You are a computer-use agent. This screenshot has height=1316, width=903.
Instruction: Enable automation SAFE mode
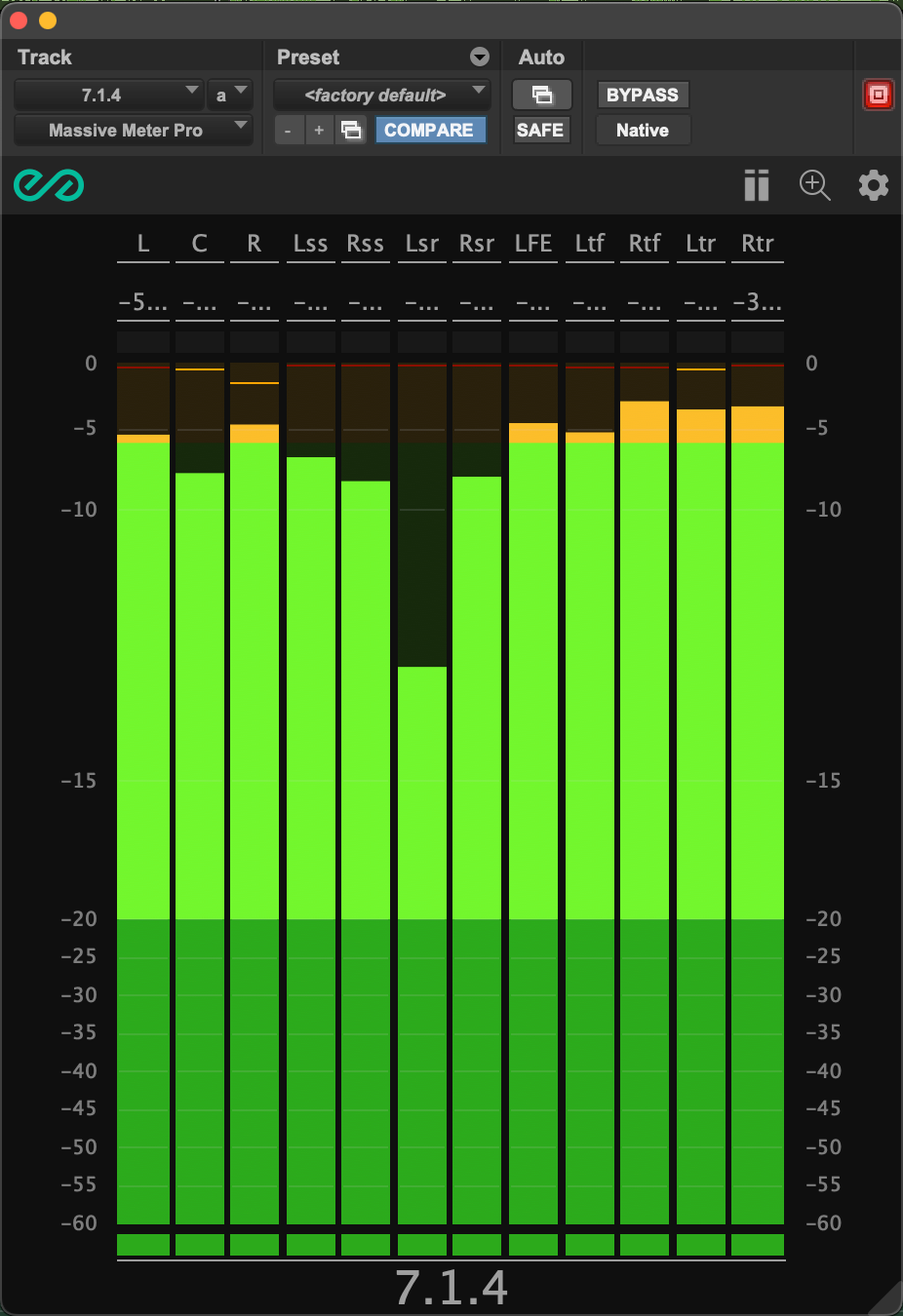[x=540, y=130]
